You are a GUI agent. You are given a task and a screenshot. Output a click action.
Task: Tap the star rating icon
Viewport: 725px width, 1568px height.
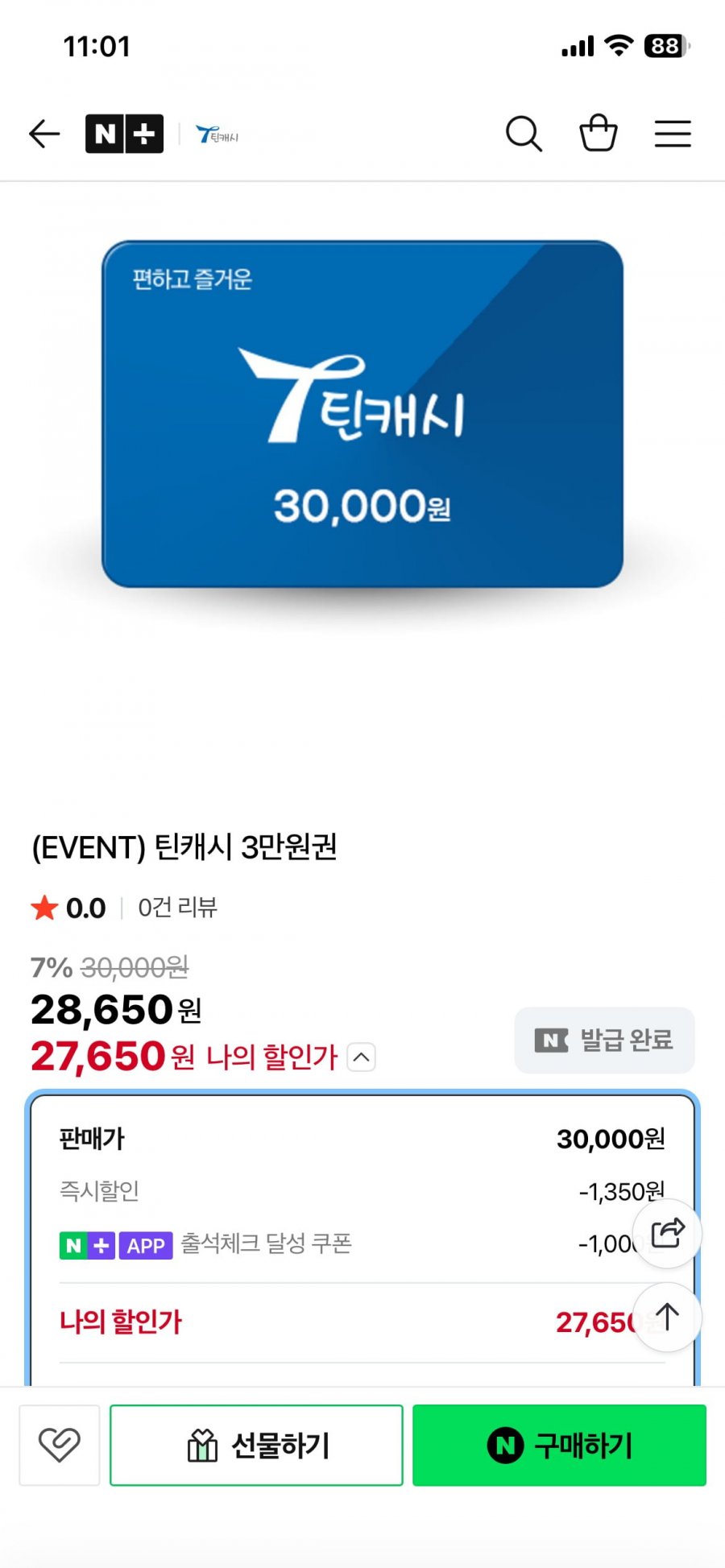(x=44, y=908)
